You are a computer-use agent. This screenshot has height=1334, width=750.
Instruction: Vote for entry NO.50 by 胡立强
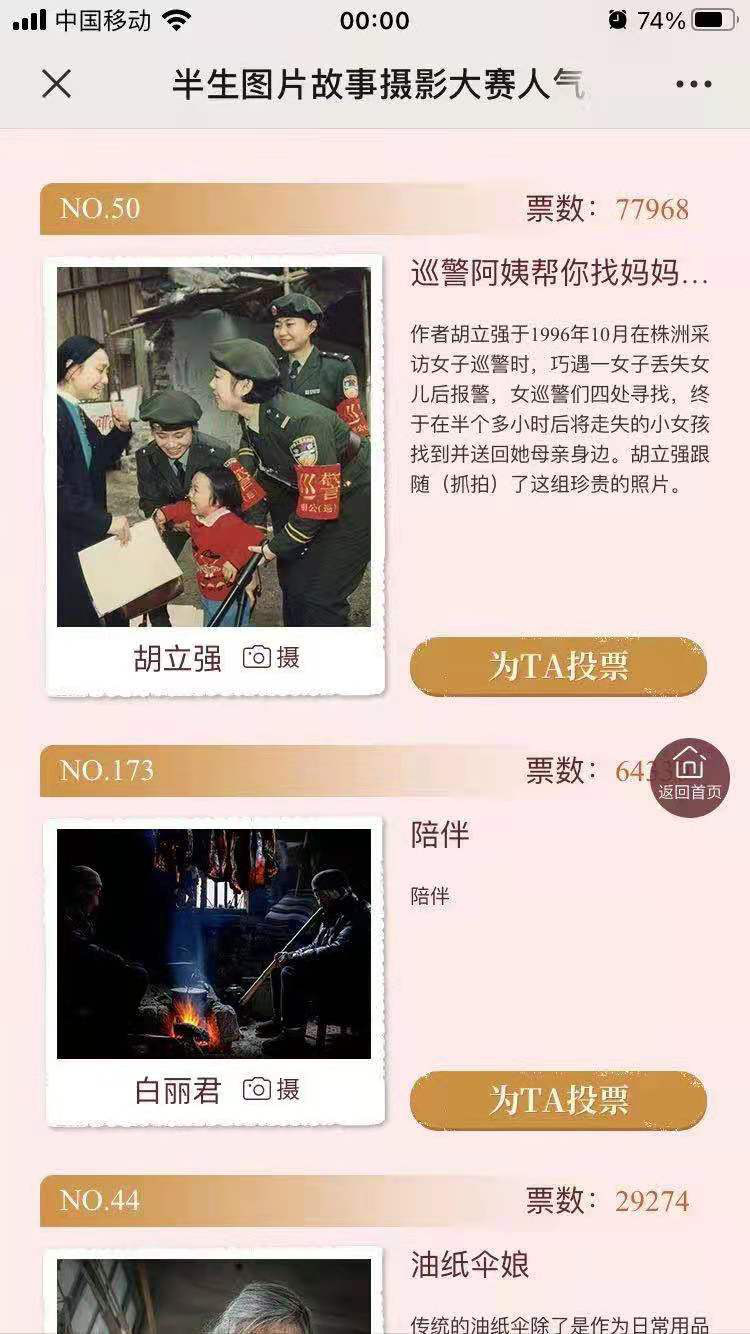click(x=558, y=666)
